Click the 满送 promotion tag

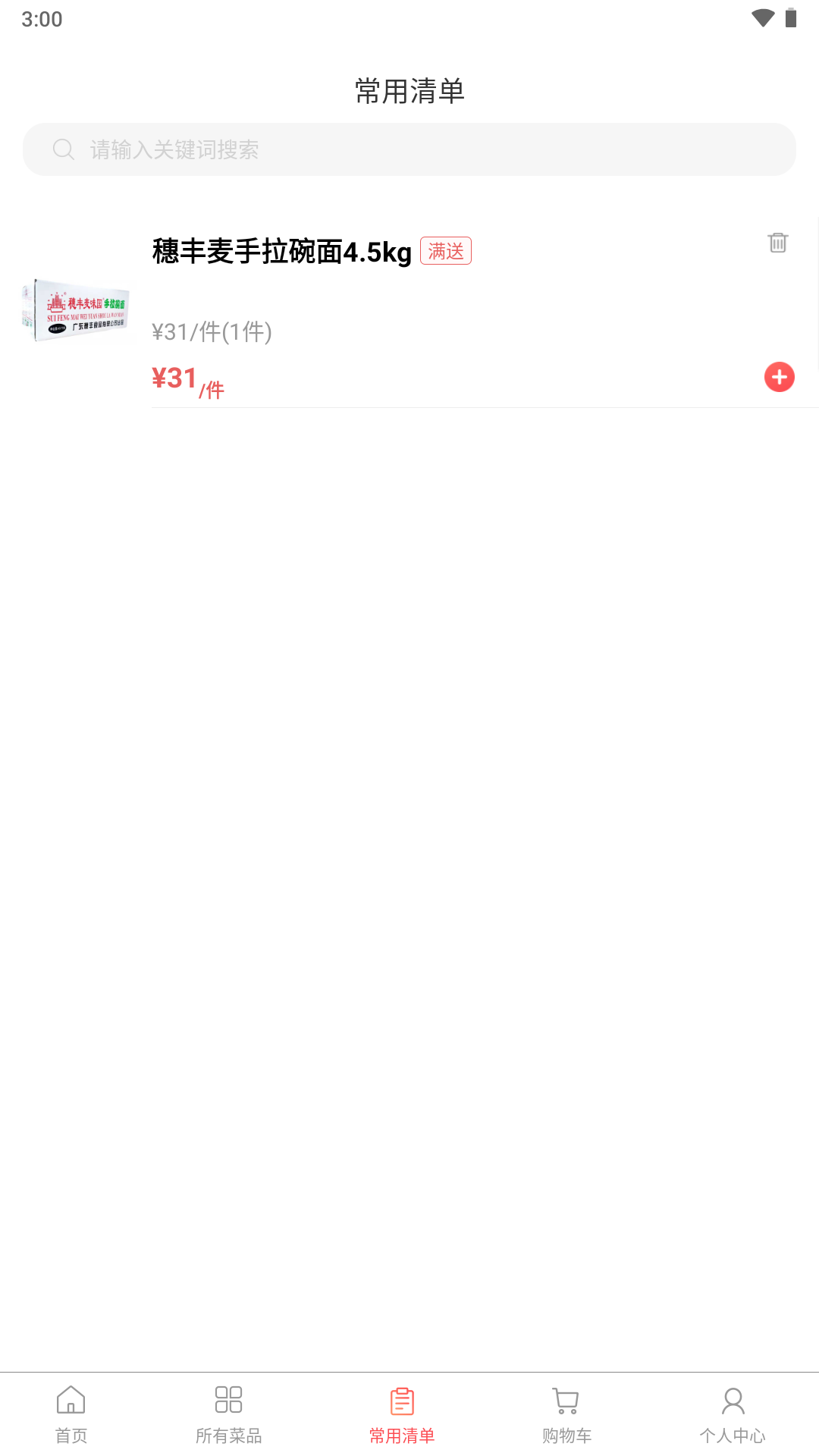click(446, 250)
